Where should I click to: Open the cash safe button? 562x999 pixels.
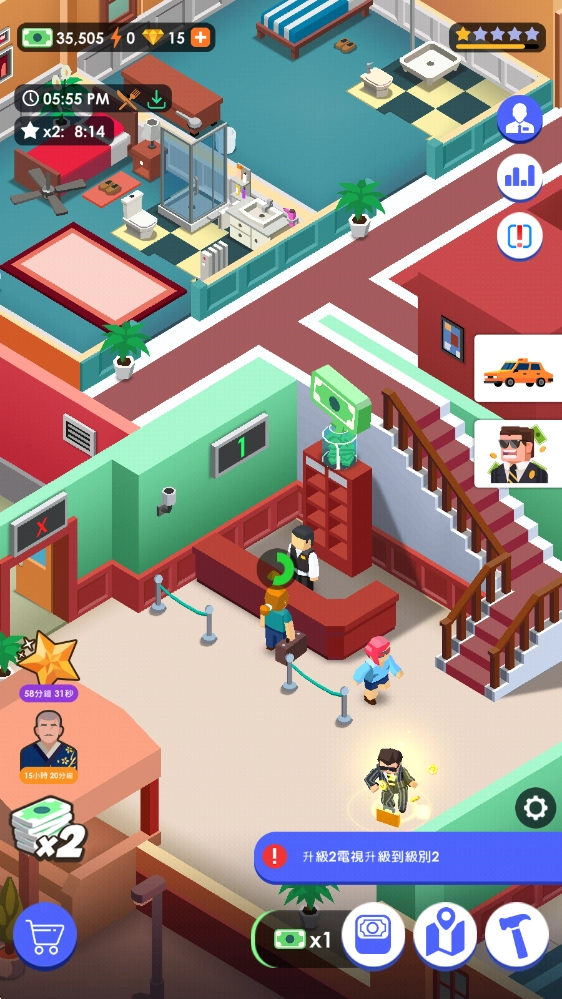pyautogui.click(x=373, y=935)
